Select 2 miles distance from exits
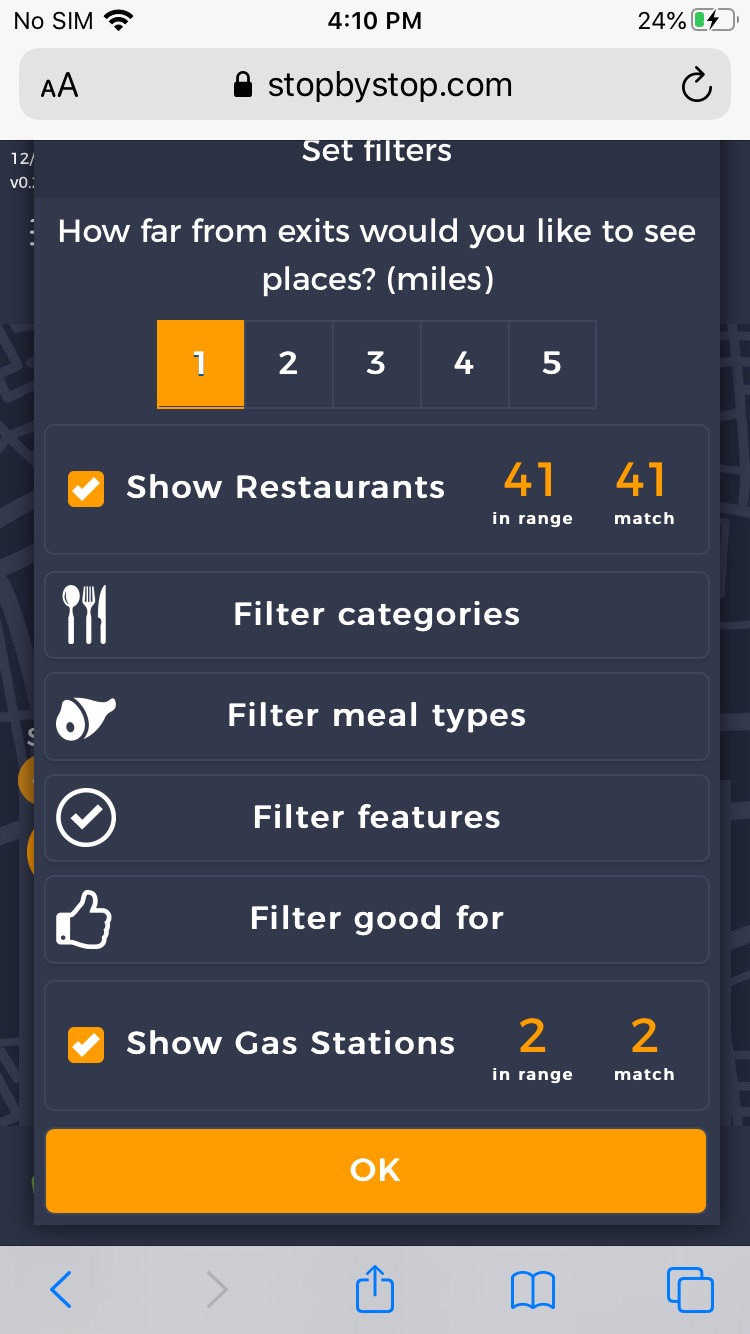Image resolution: width=750 pixels, height=1334 pixels. coord(288,364)
